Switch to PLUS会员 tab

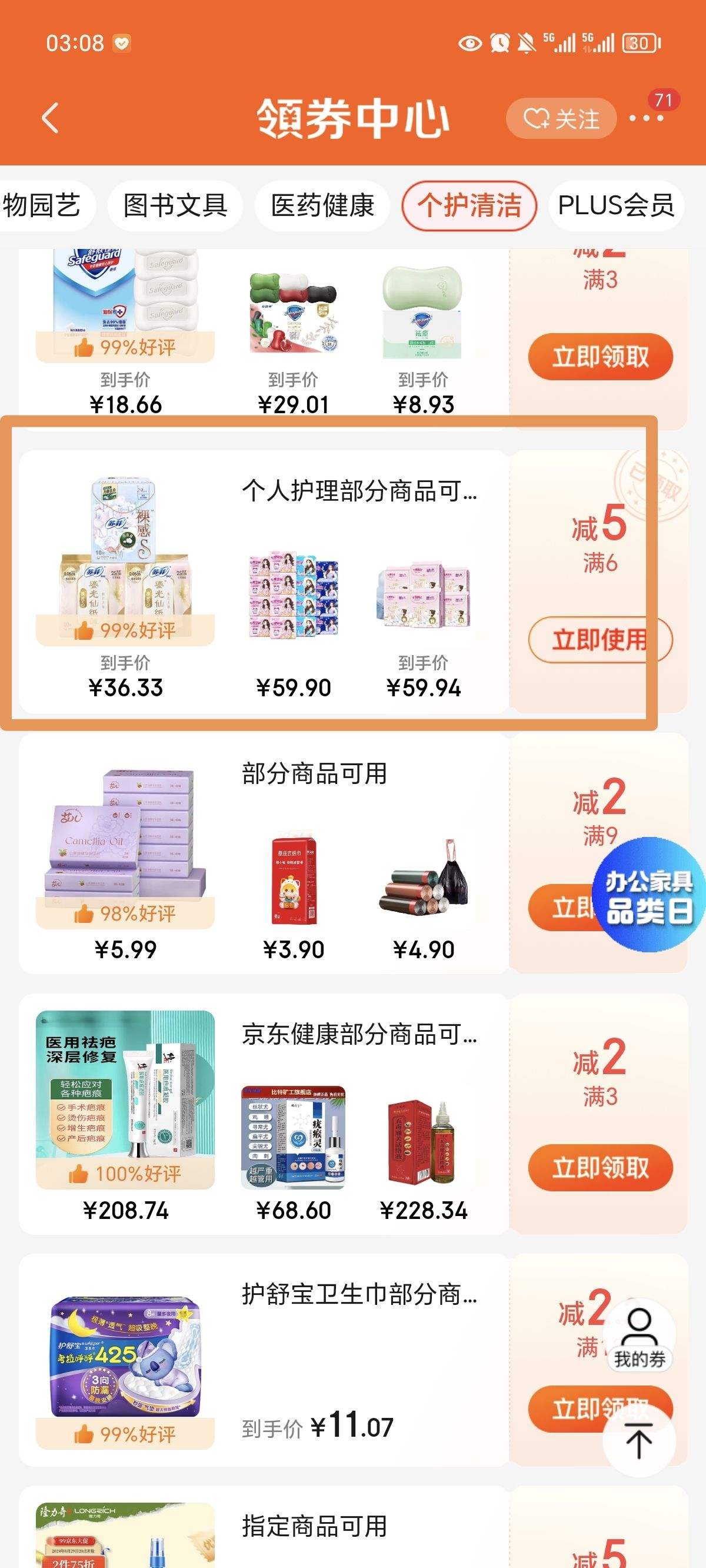coord(616,205)
